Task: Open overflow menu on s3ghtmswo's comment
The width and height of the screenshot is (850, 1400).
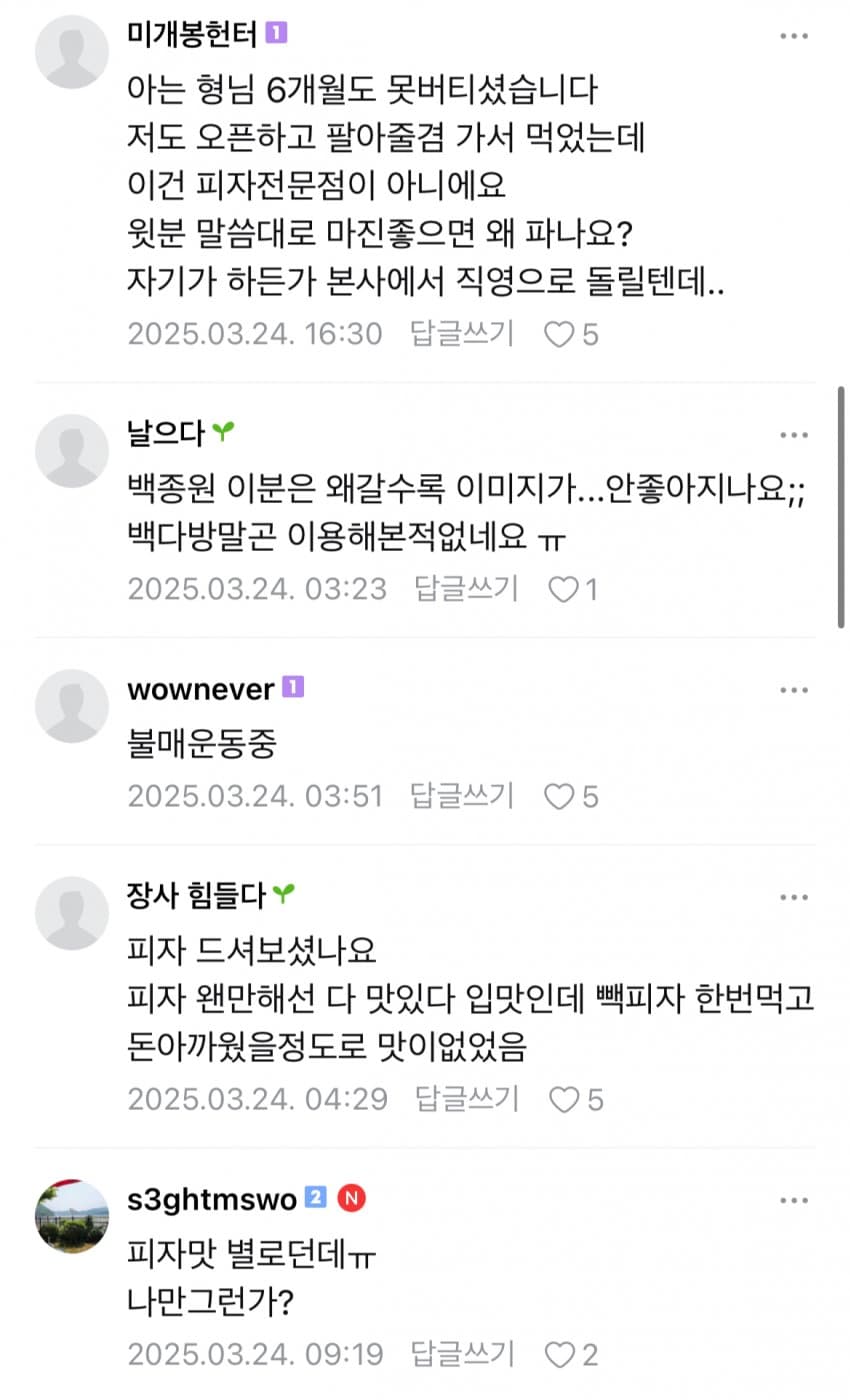Action: coord(794,1200)
